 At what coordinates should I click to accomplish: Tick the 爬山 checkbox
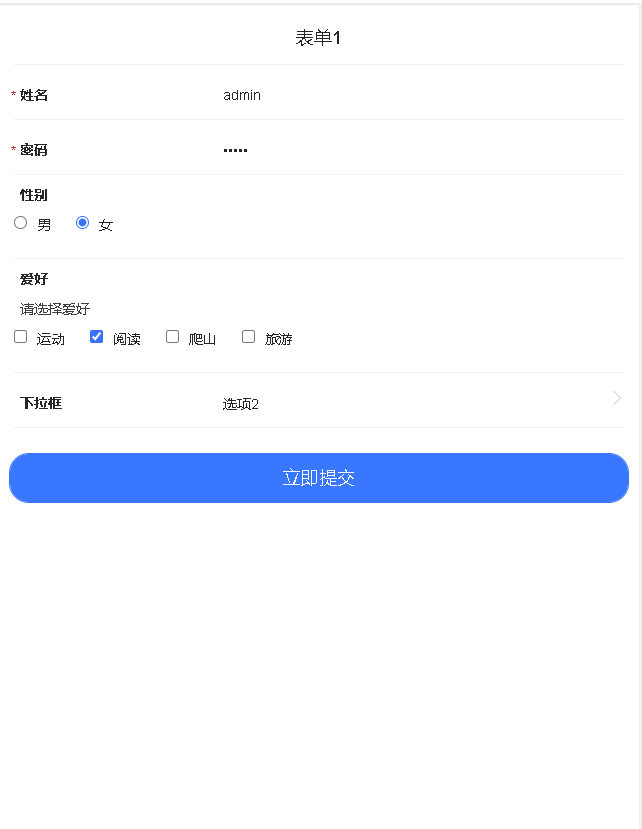(x=173, y=337)
